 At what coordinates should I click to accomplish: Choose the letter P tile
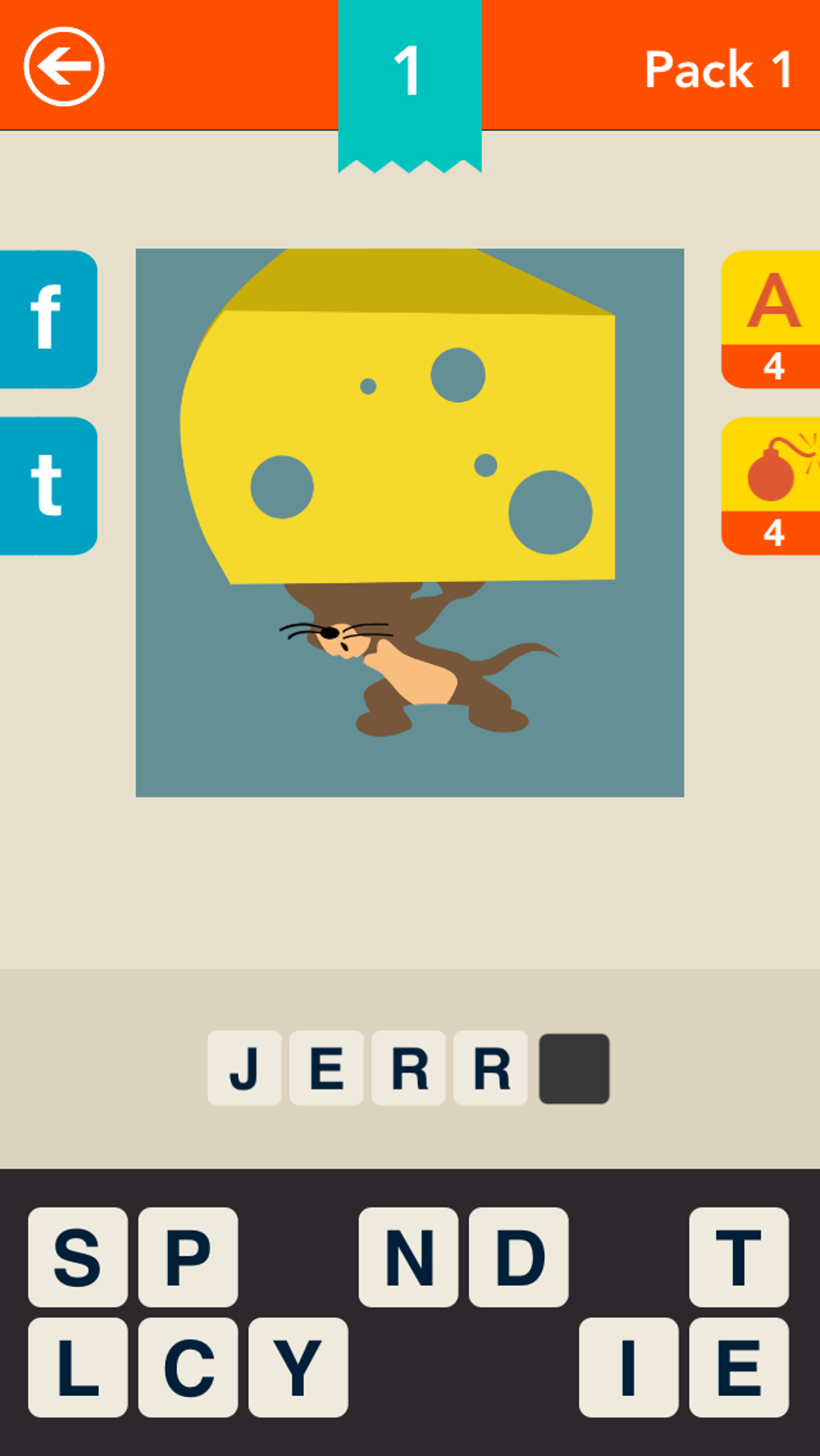point(188,1257)
